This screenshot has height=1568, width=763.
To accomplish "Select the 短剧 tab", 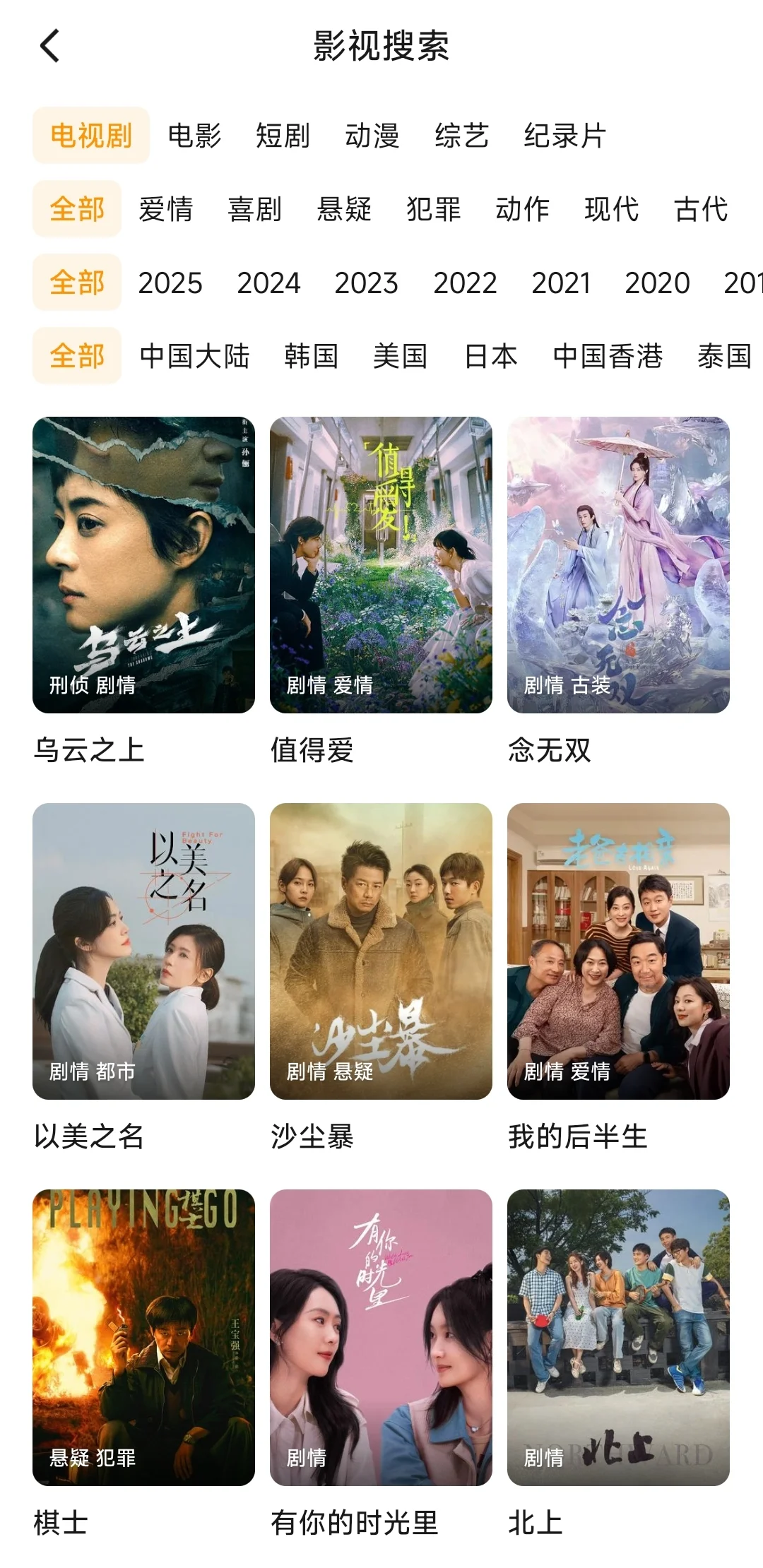I will [x=283, y=136].
